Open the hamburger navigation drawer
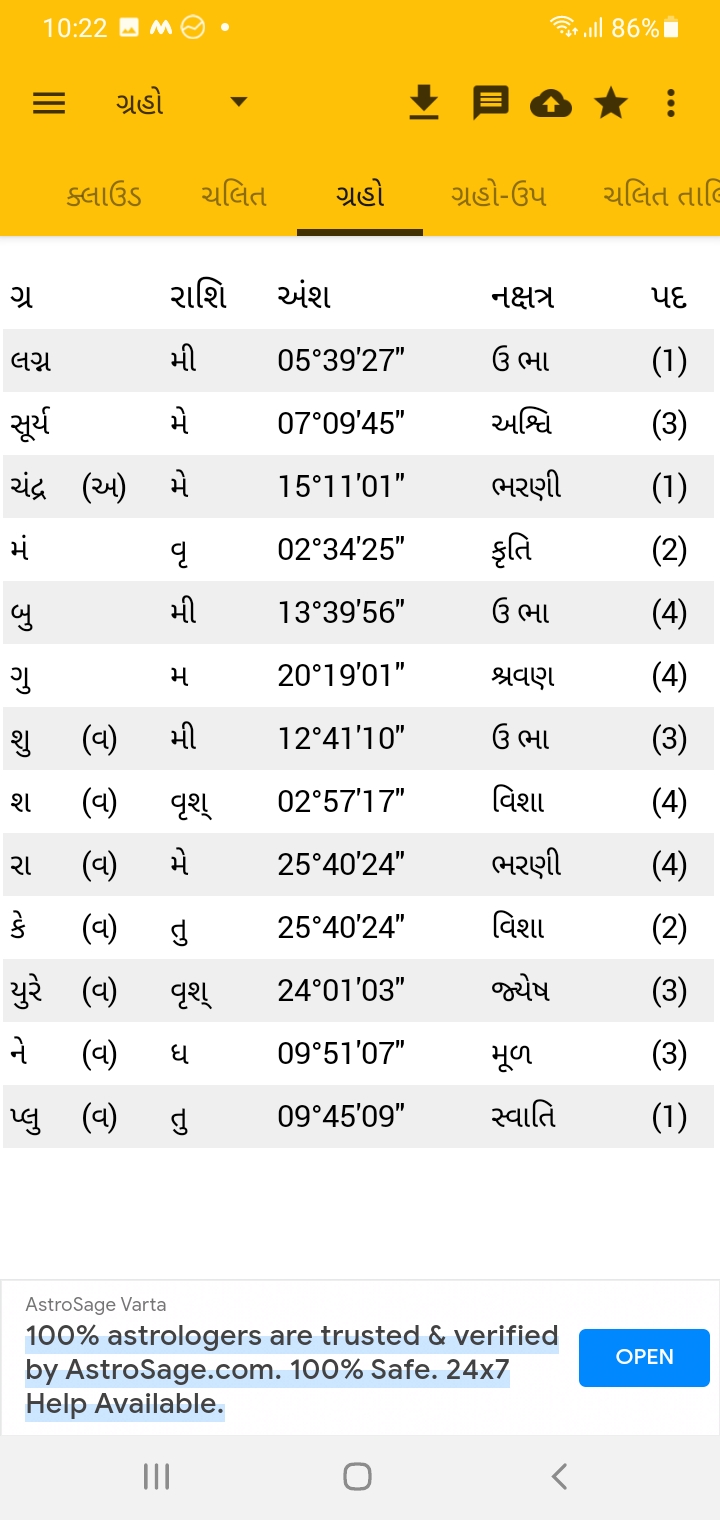Screen dimensions: 720x1520 (49, 103)
